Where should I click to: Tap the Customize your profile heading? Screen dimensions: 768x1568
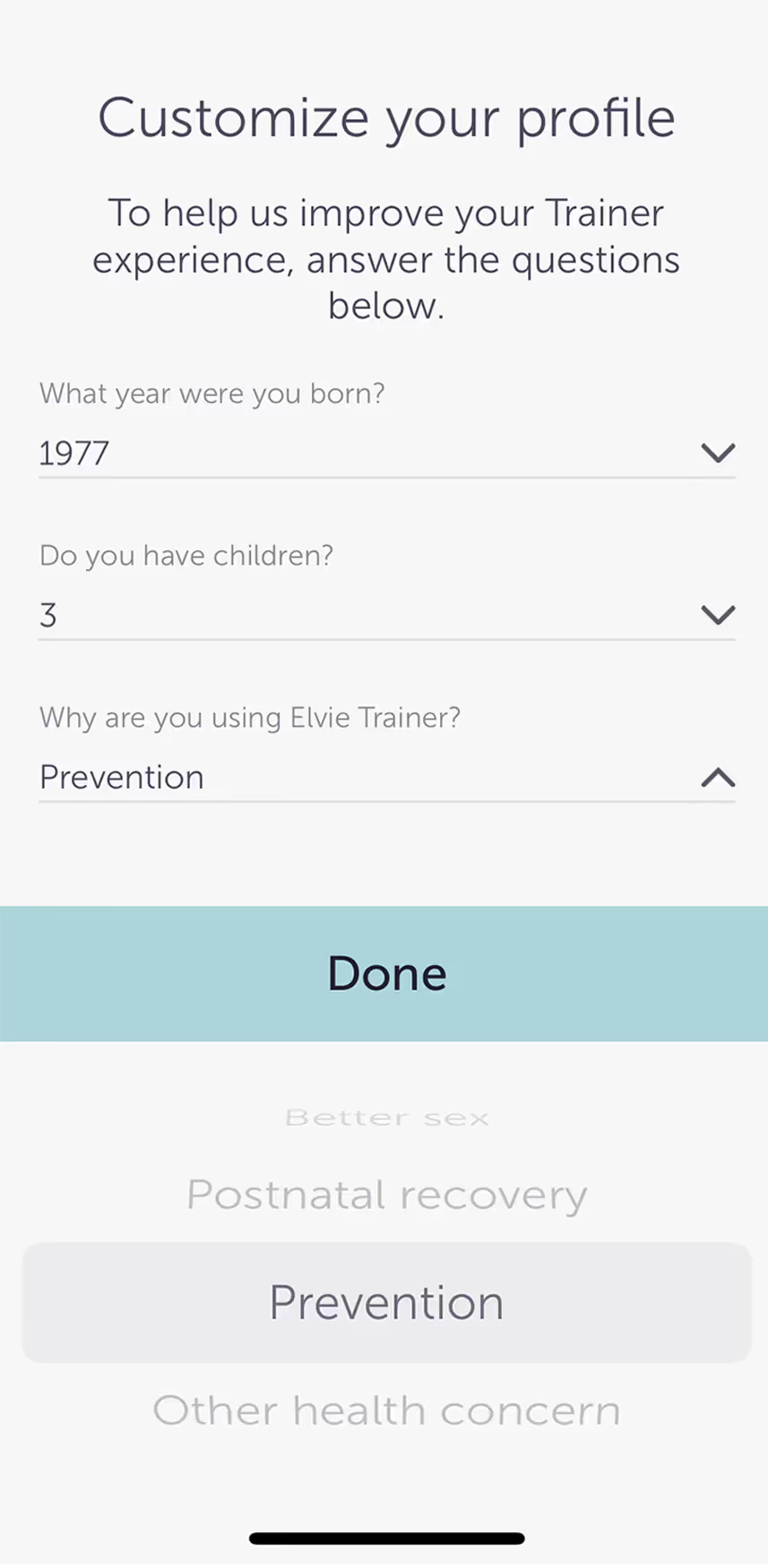tap(386, 117)
